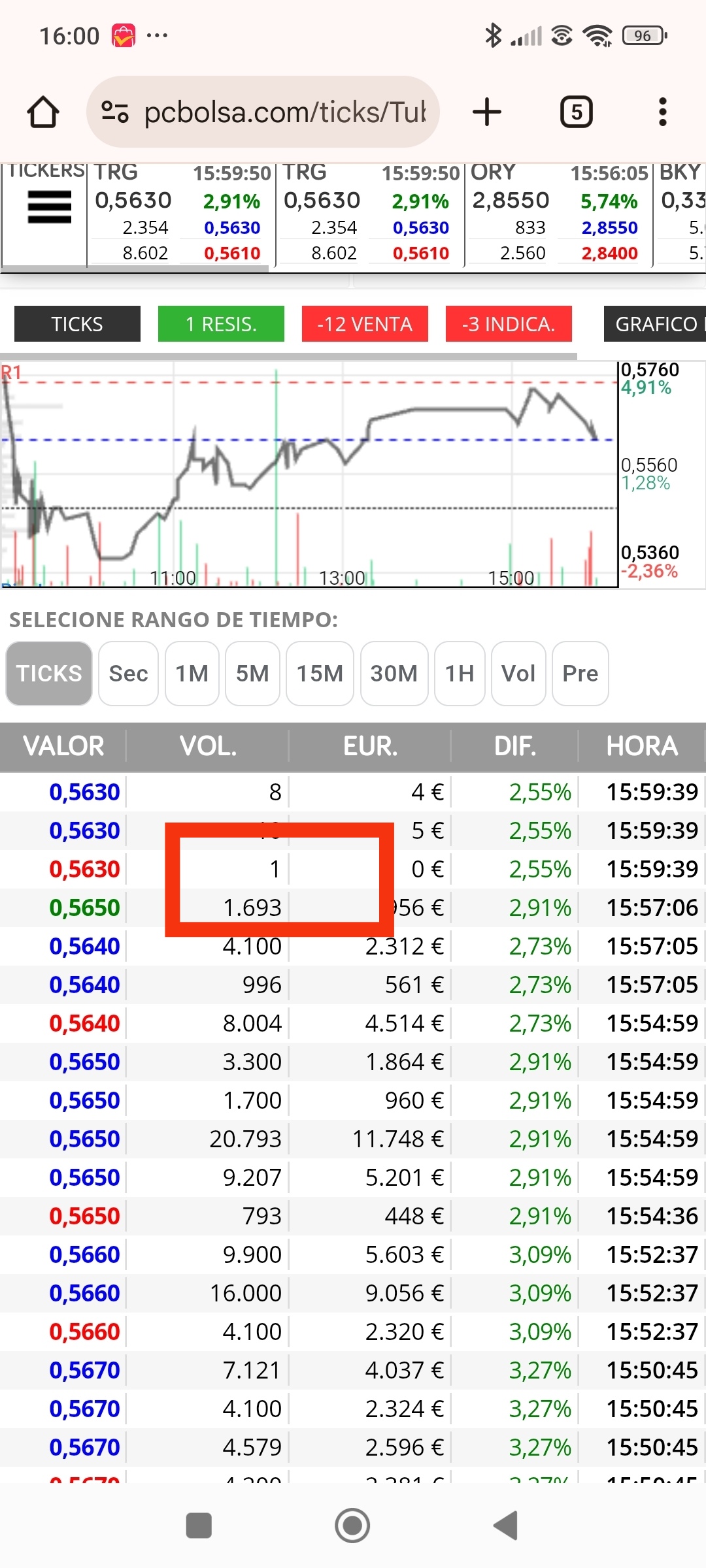Open the tab switcher showing 5 tabs

(x=577, y=112)
